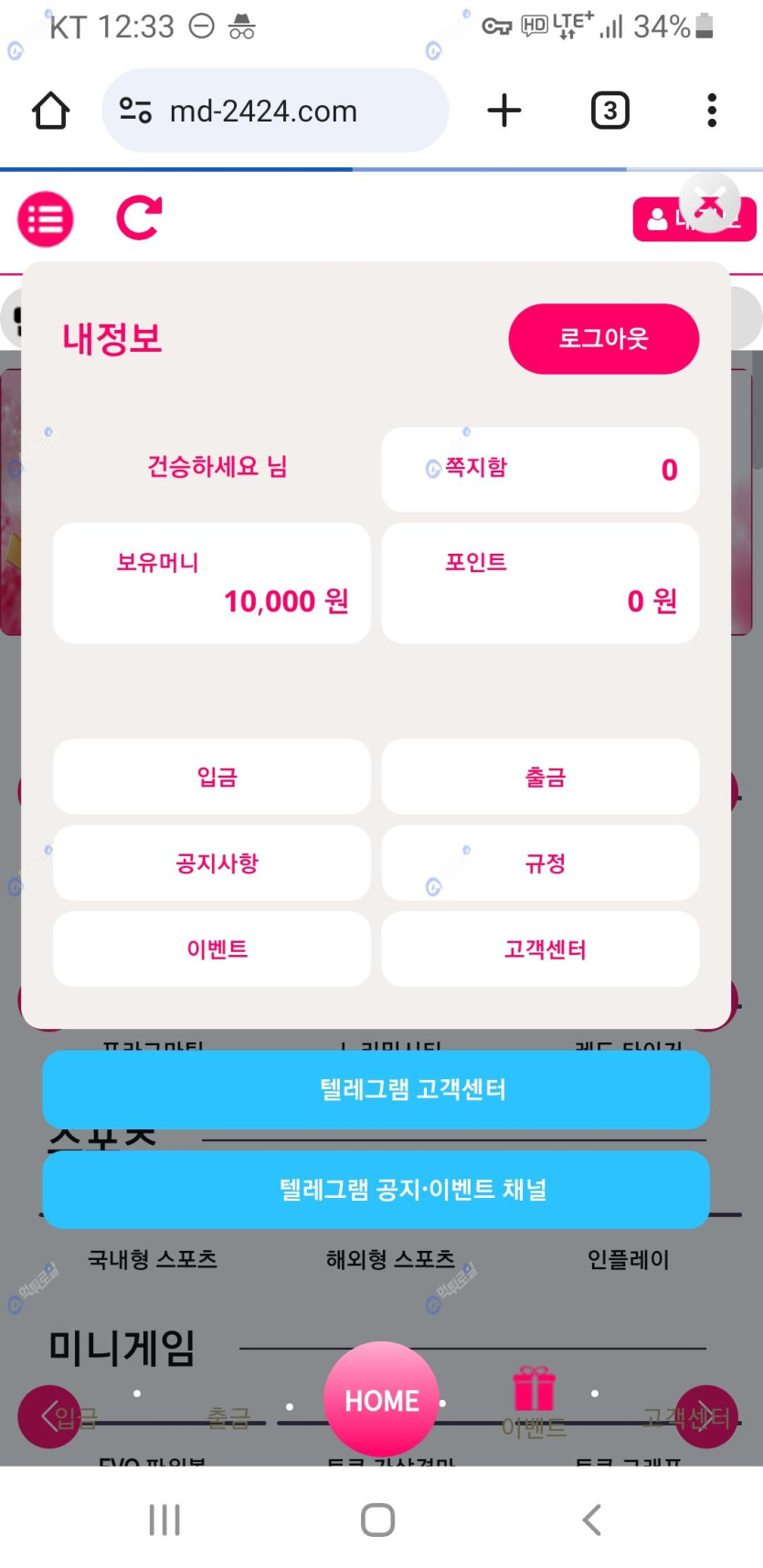
Task: Open a new browser tab
Action: 503,111
